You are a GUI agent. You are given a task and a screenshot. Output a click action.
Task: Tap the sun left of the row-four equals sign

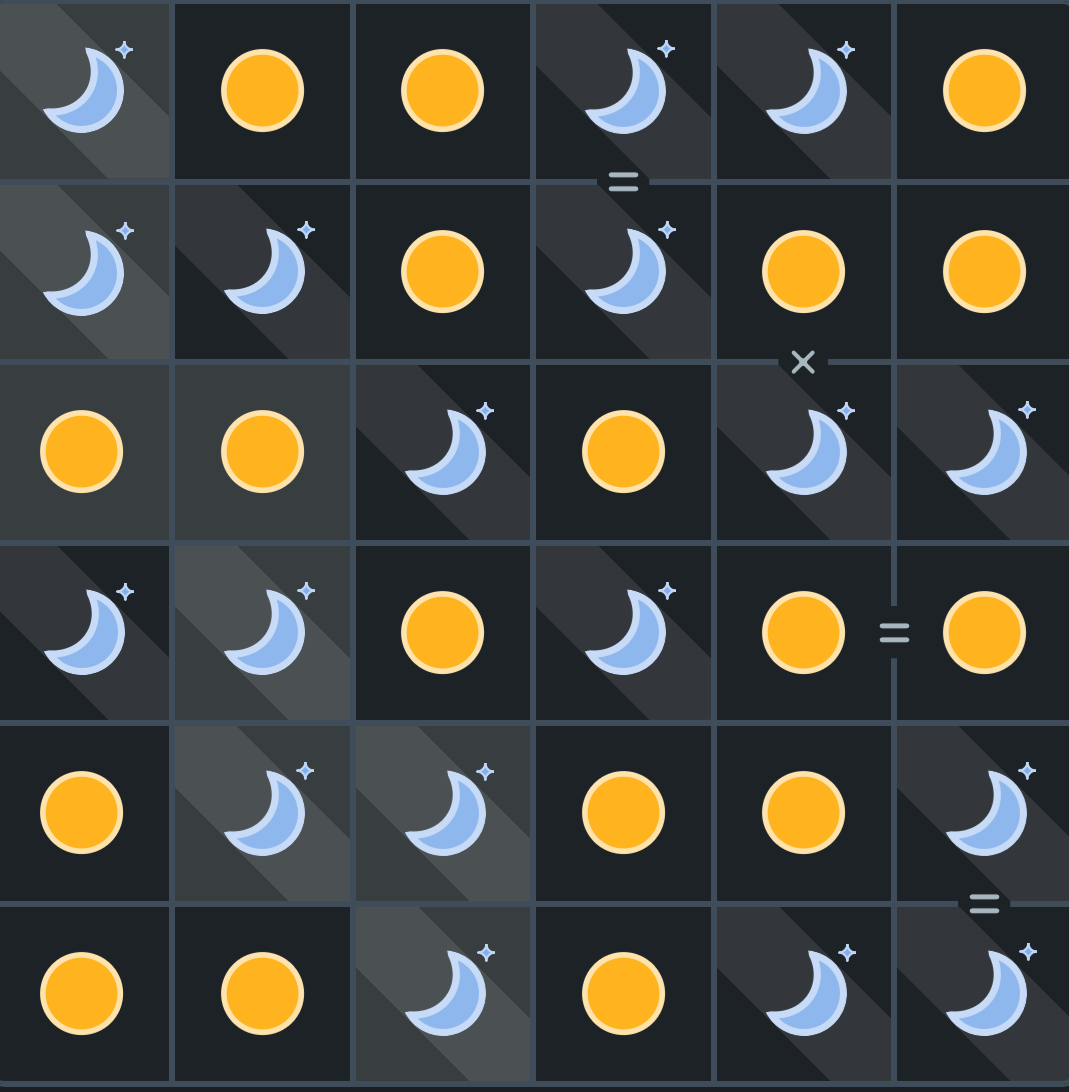tap(803, 633)
